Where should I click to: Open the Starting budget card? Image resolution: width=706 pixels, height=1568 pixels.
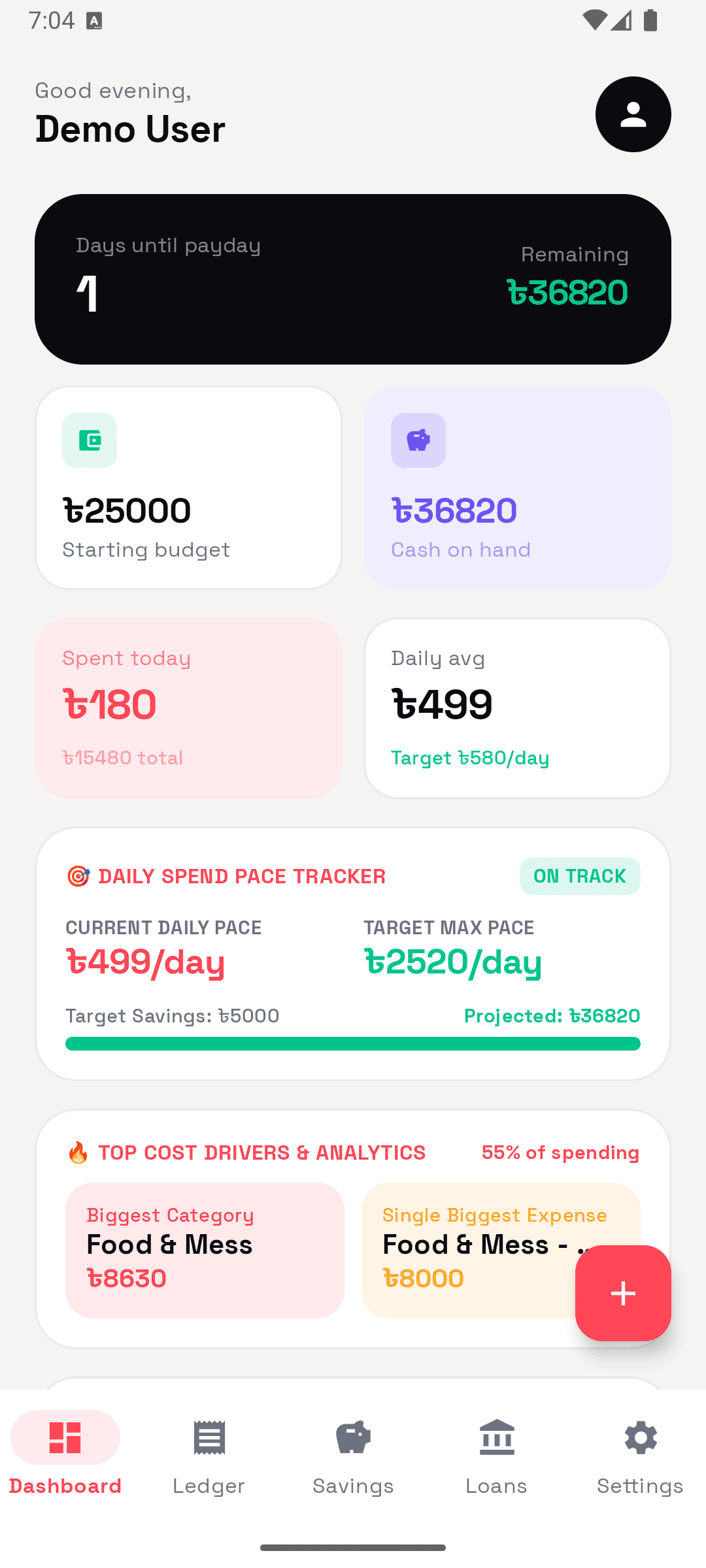tap(189, 487)
